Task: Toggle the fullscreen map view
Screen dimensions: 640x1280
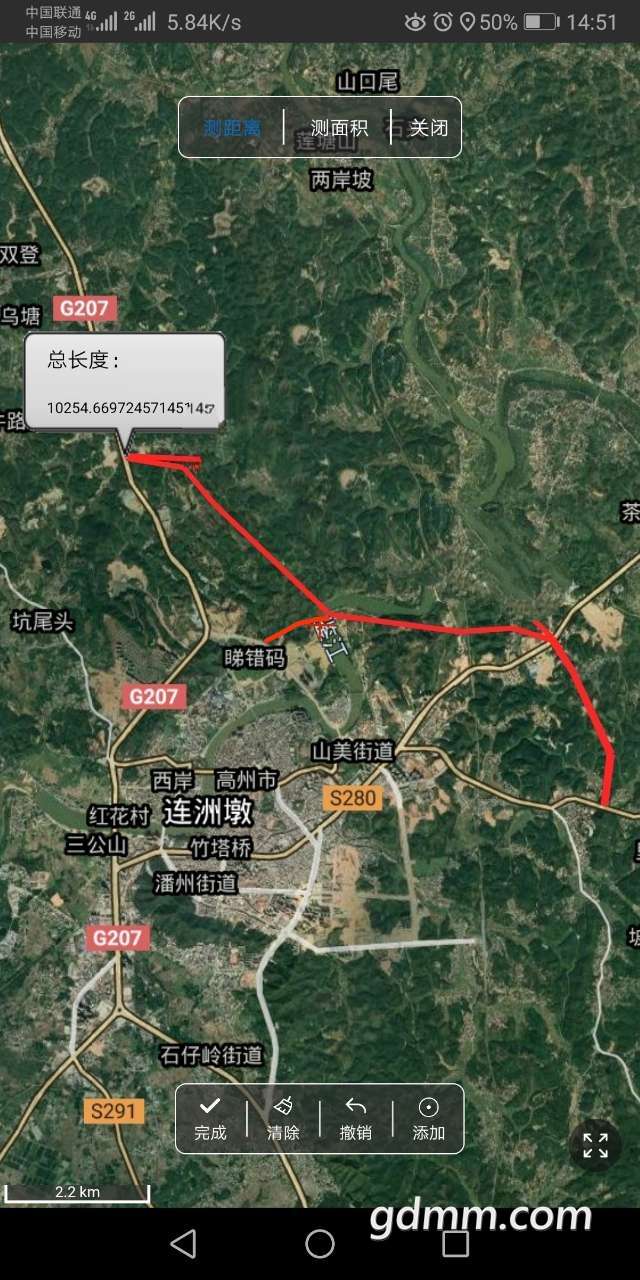Action: point(595,1145)
